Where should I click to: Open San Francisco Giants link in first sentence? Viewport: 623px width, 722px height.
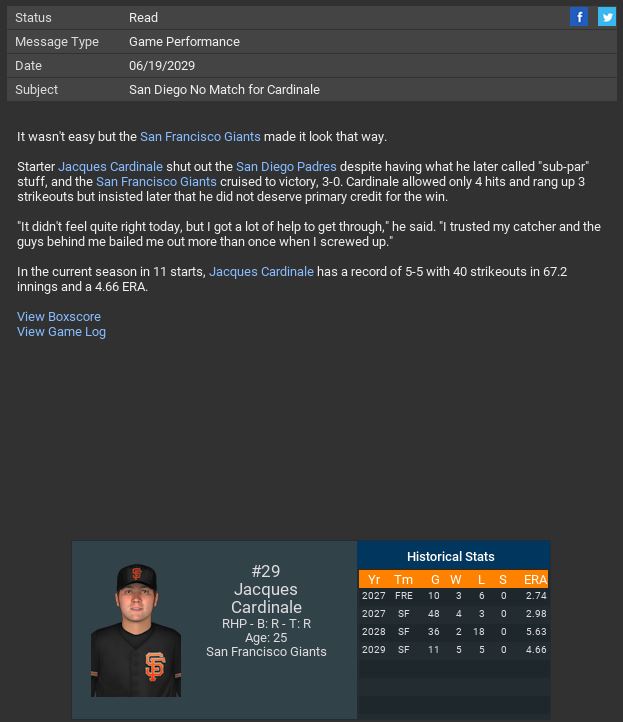point(200,137)
